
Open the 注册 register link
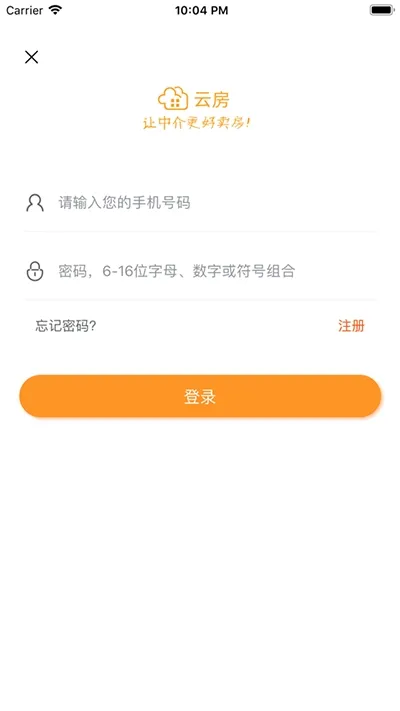coord(351,326)
